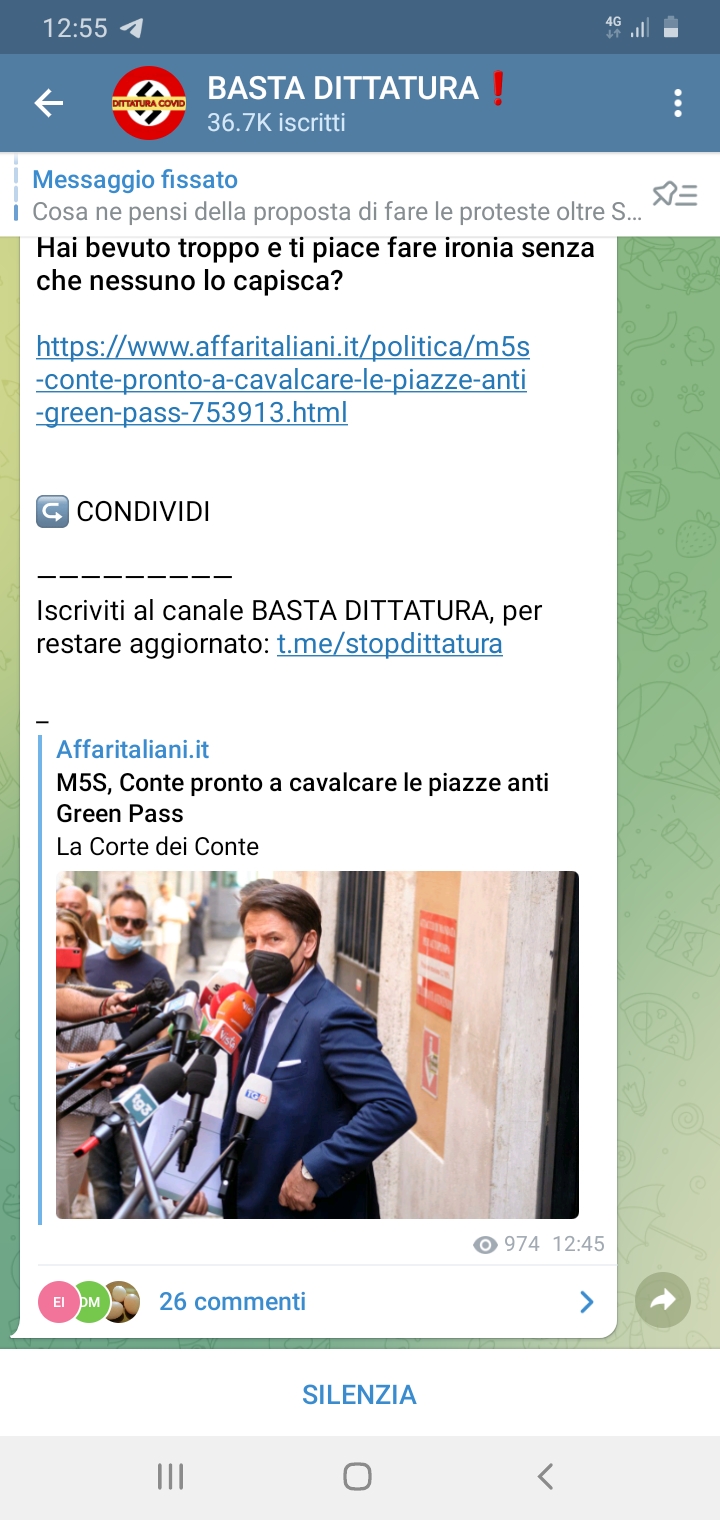Screen dimensions: 720x1520
Task: Show the pinned messages list icon
Action: tap(675, 195)
